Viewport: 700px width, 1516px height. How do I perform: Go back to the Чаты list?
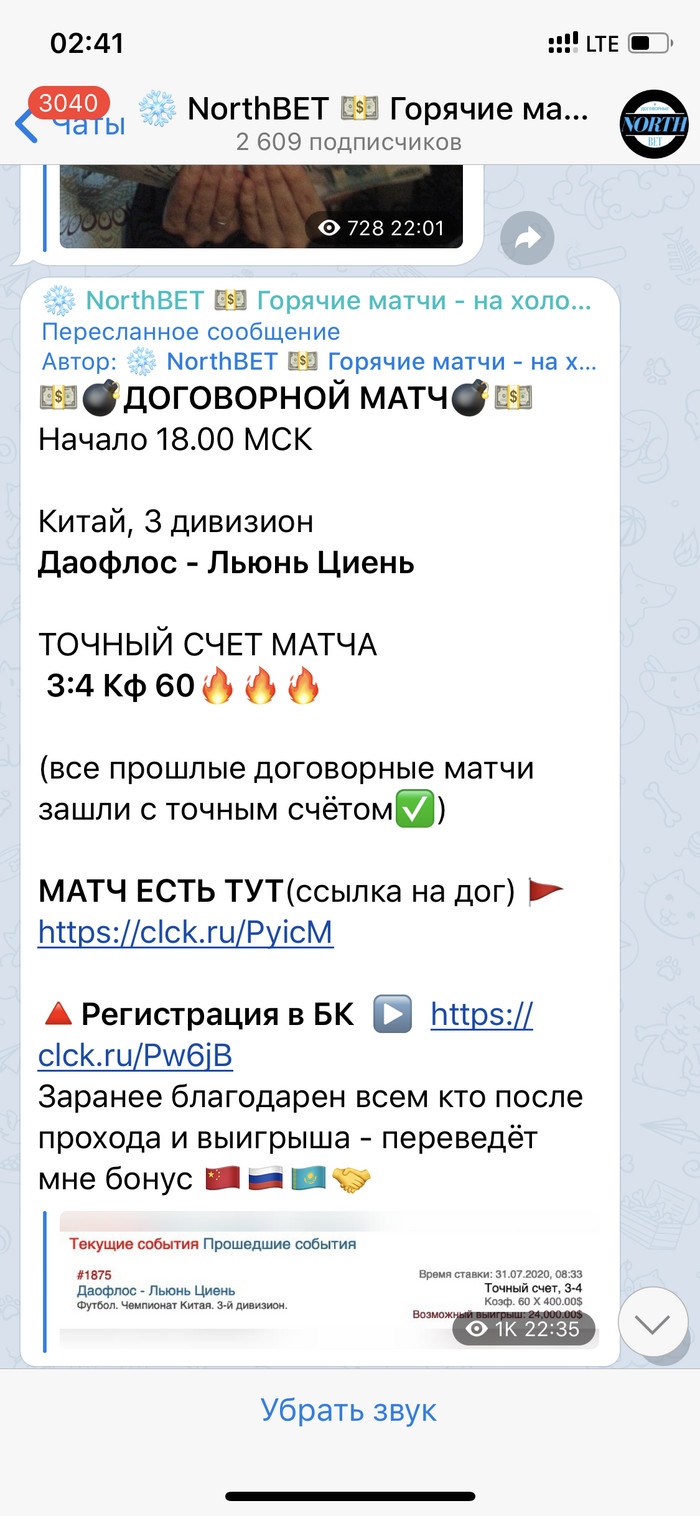tap(70, 124)
